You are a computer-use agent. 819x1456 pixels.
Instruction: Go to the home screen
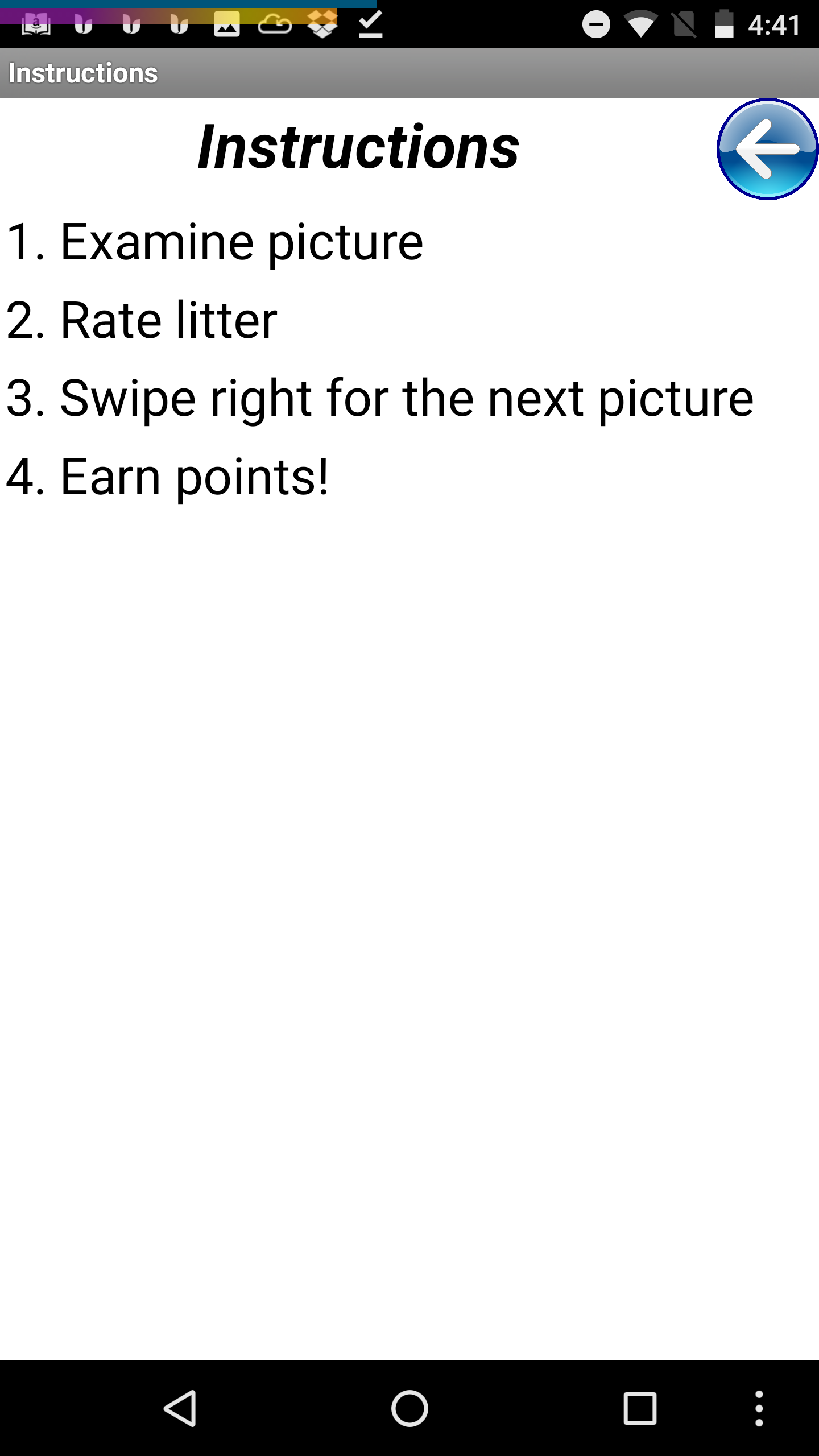[x=409, y=1408]
